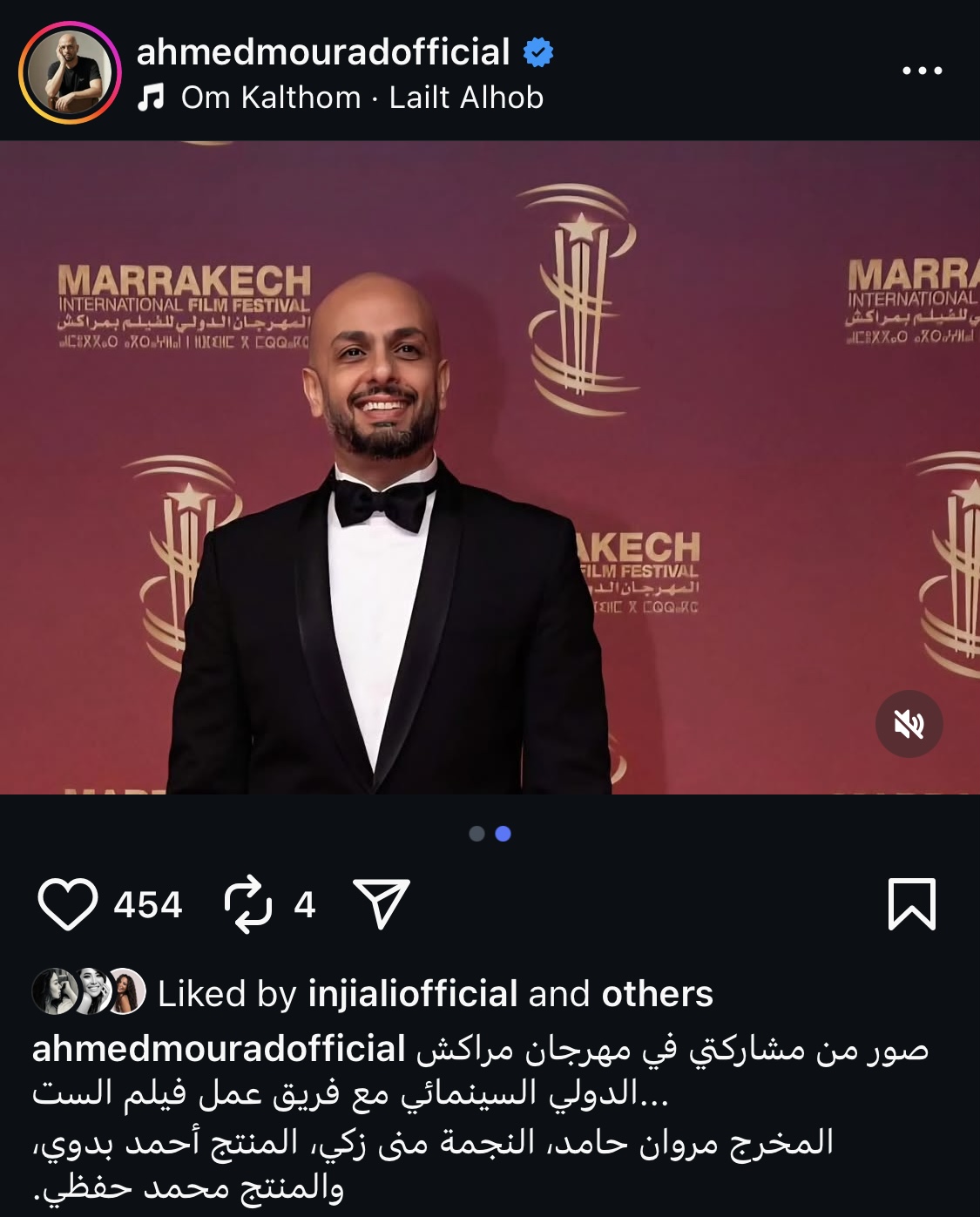
Task: Expand the truncated caption text
Action: coord(653,1094)
